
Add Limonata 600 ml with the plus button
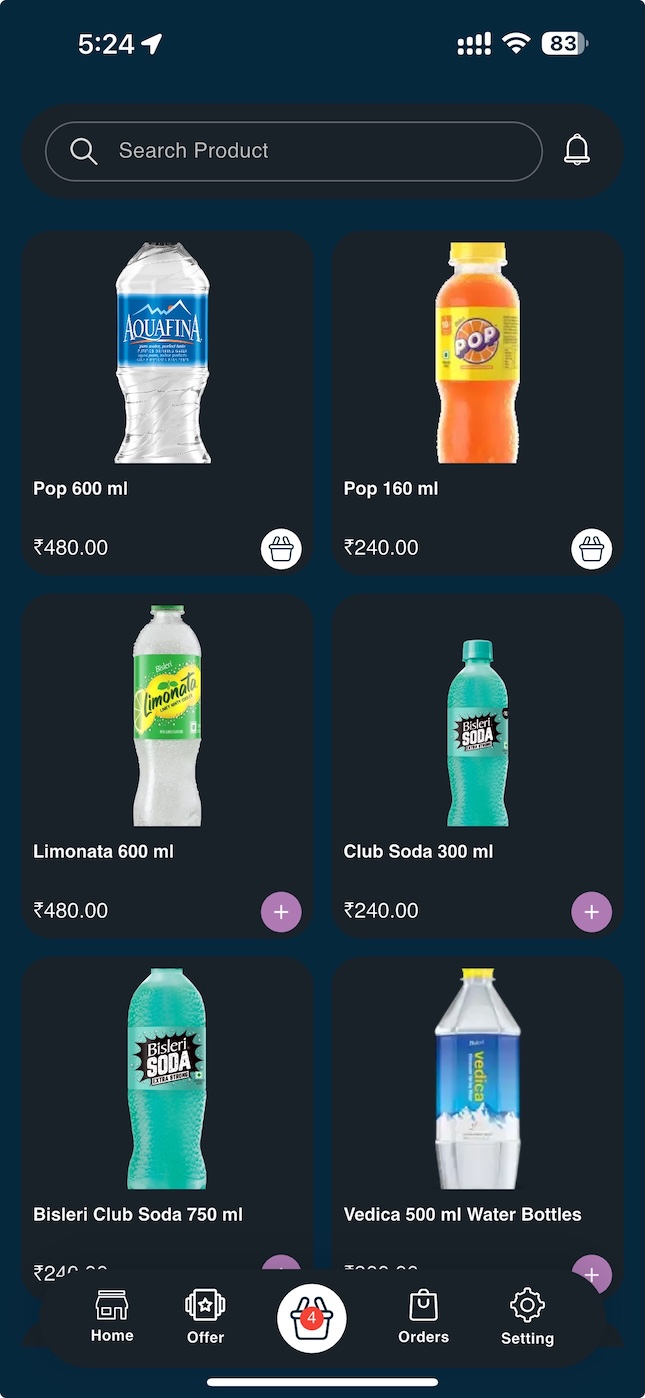(281, 912)
